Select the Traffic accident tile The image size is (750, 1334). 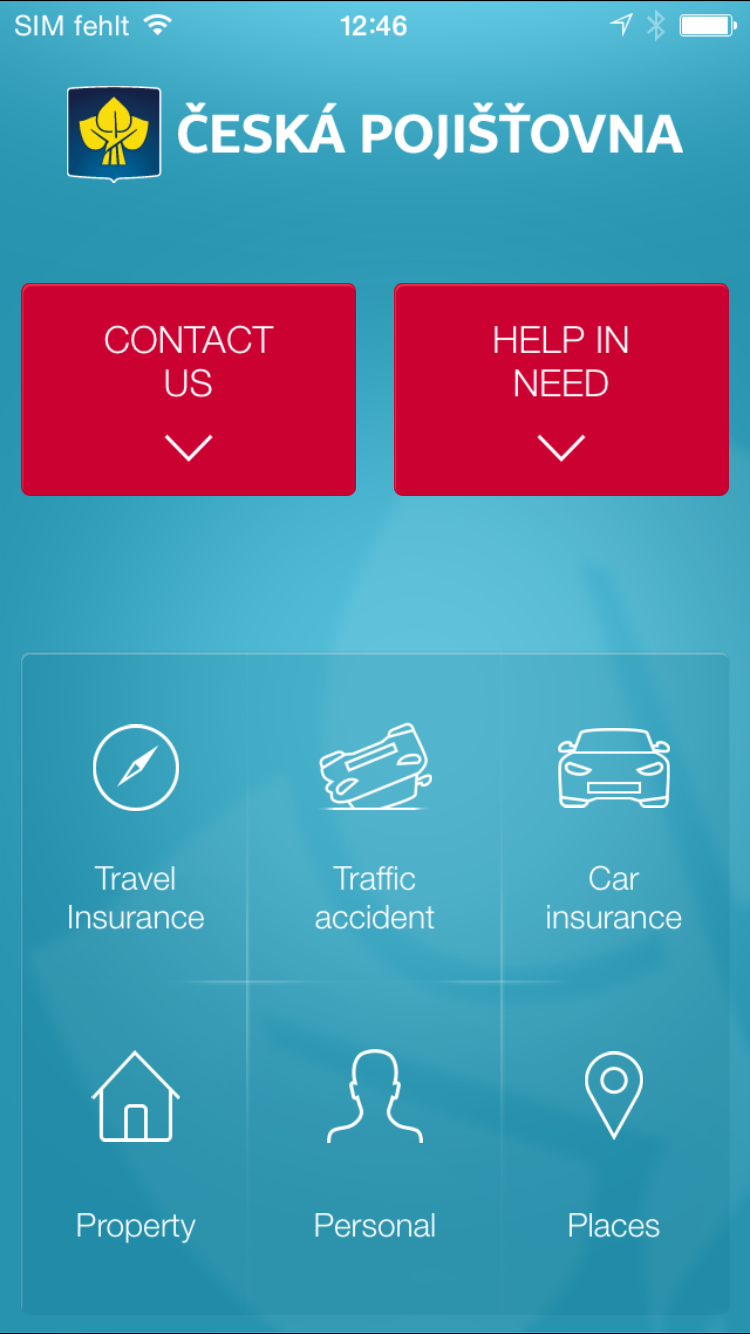pyautogui.click(x=375, y=818)
